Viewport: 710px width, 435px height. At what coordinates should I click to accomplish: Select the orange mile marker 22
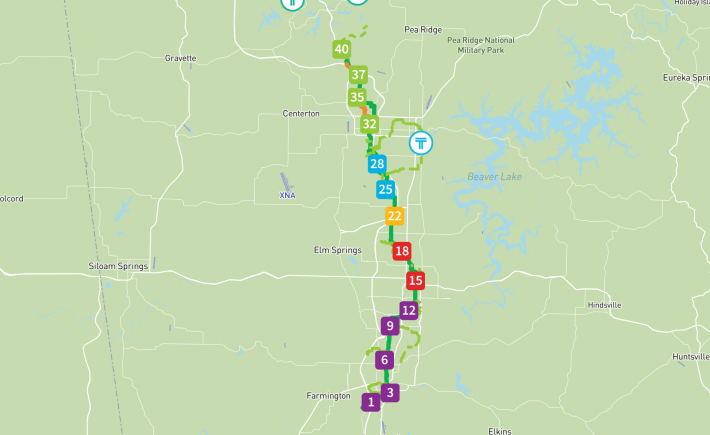pyautogui.click(x=394, y=217)
